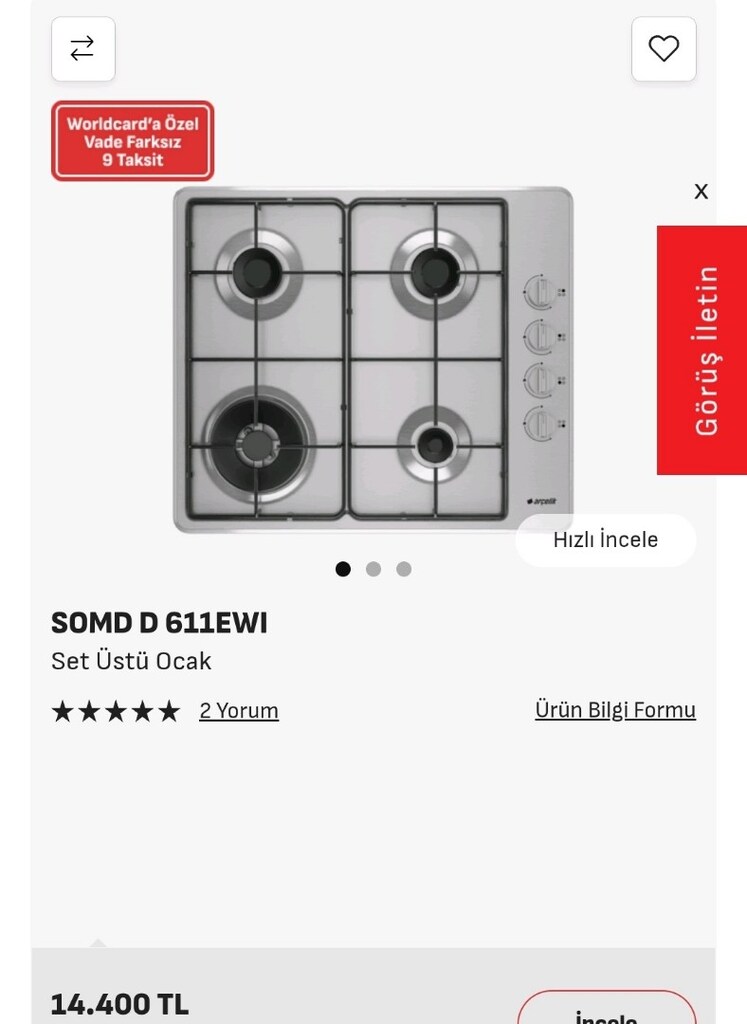Open the Ürün Bilgi Formu link
The width and height of the screenshot is (747, 1024).
tap(615, 710)
